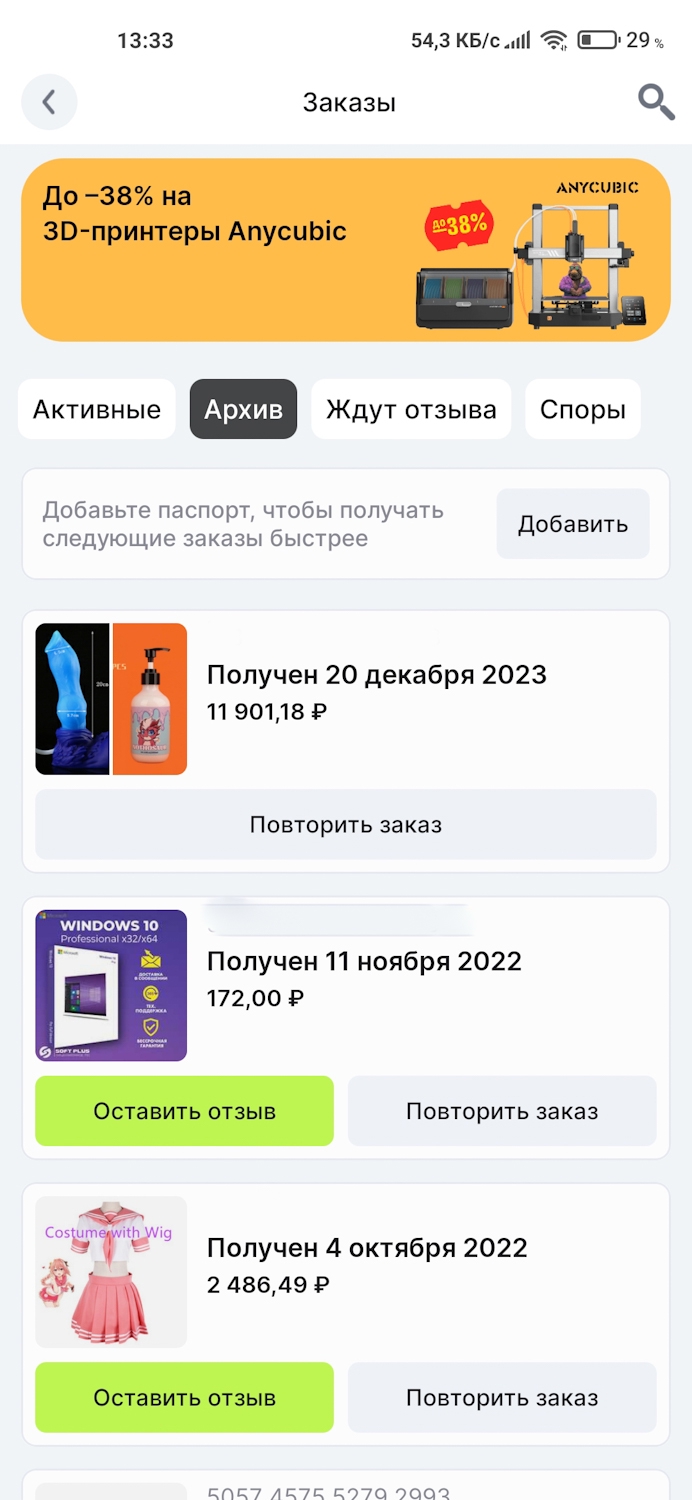Tap Добавить to add a passport
The height and width of the screenshot is (1500, 692).
click(573, 524)
